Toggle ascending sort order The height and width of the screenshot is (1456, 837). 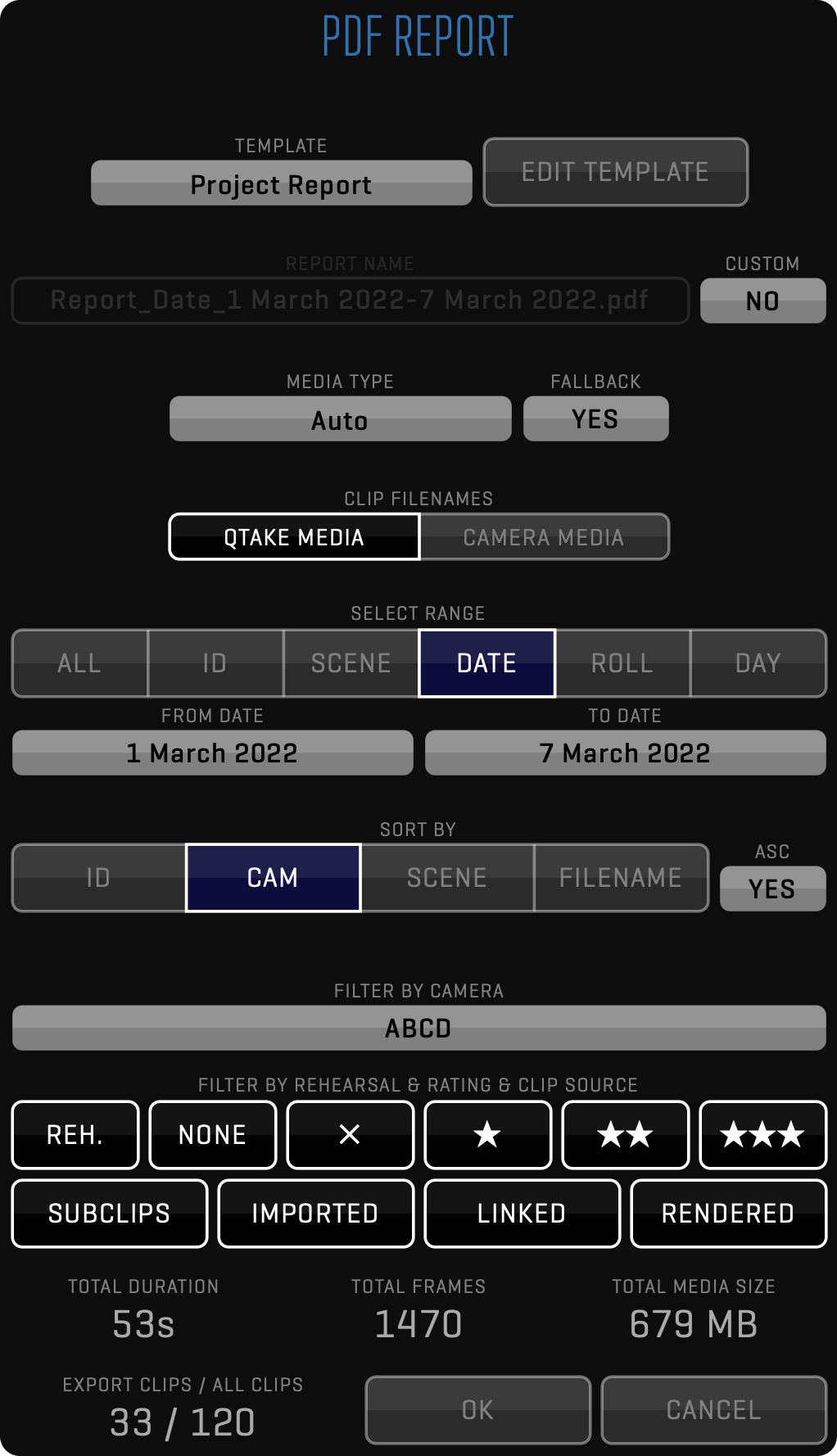771,889
